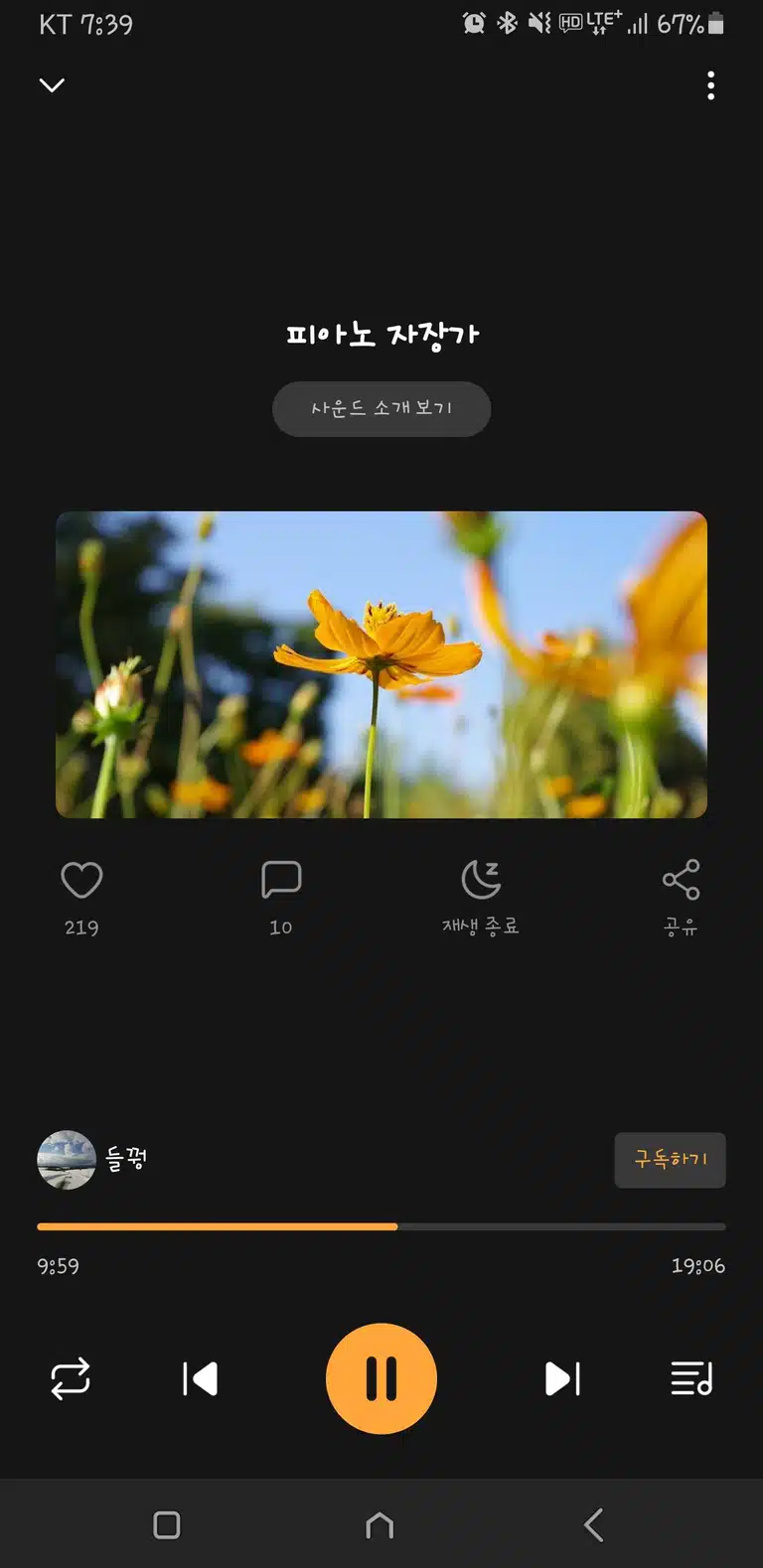Screen dimensions: 763x1568
Task: Open the comments speech bubble
Action: (281, 880)
